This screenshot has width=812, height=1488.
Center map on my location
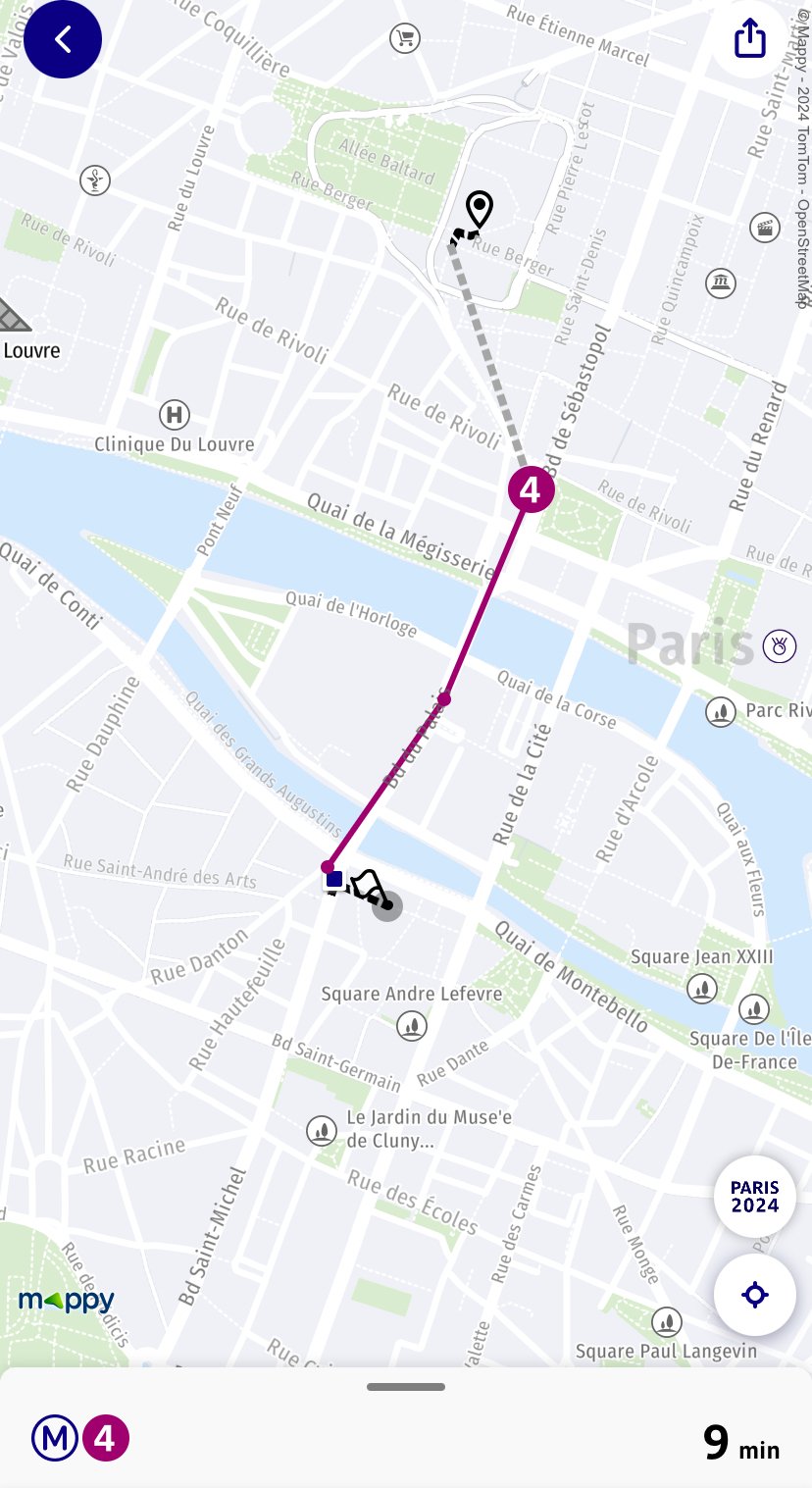pos(754,1295)
